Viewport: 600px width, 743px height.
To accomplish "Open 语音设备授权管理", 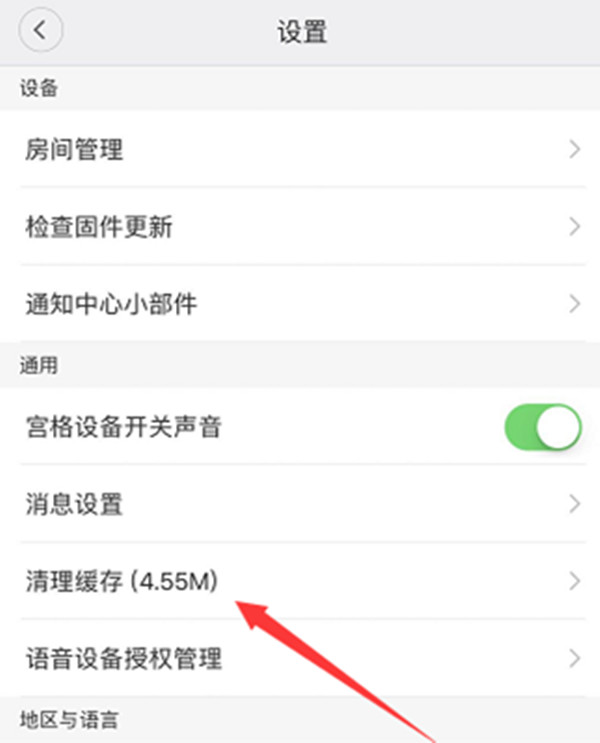I will tap(300, 658).
